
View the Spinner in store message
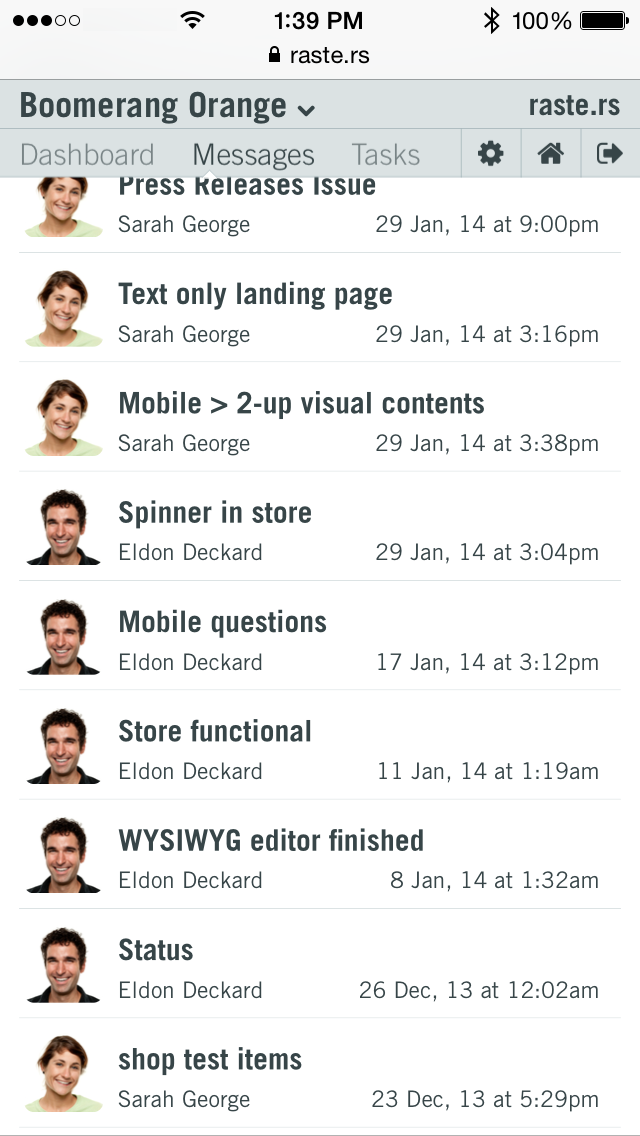pos(215,513)
